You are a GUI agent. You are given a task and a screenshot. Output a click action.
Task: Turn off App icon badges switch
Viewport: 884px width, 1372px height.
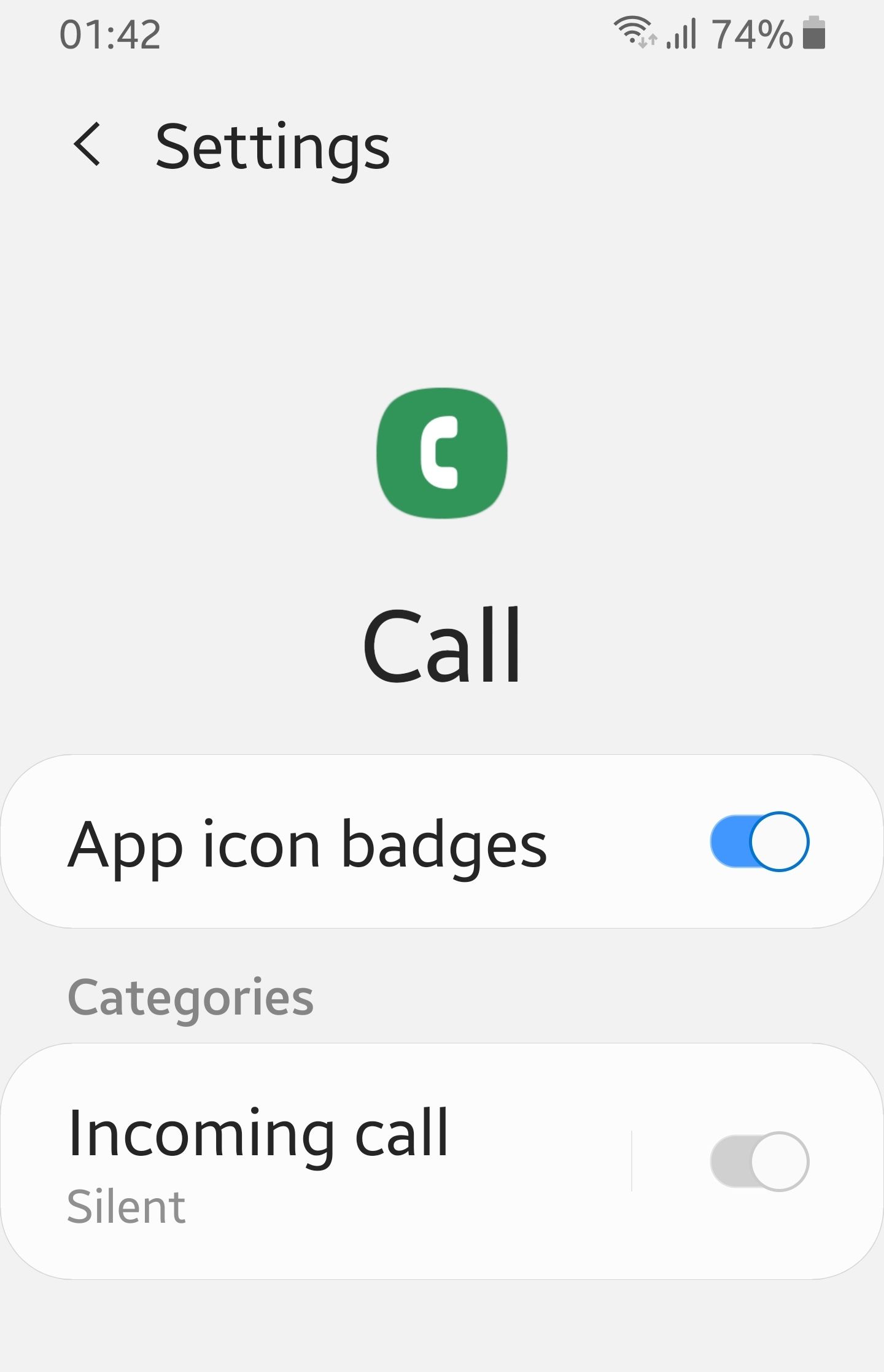(759, 841)
